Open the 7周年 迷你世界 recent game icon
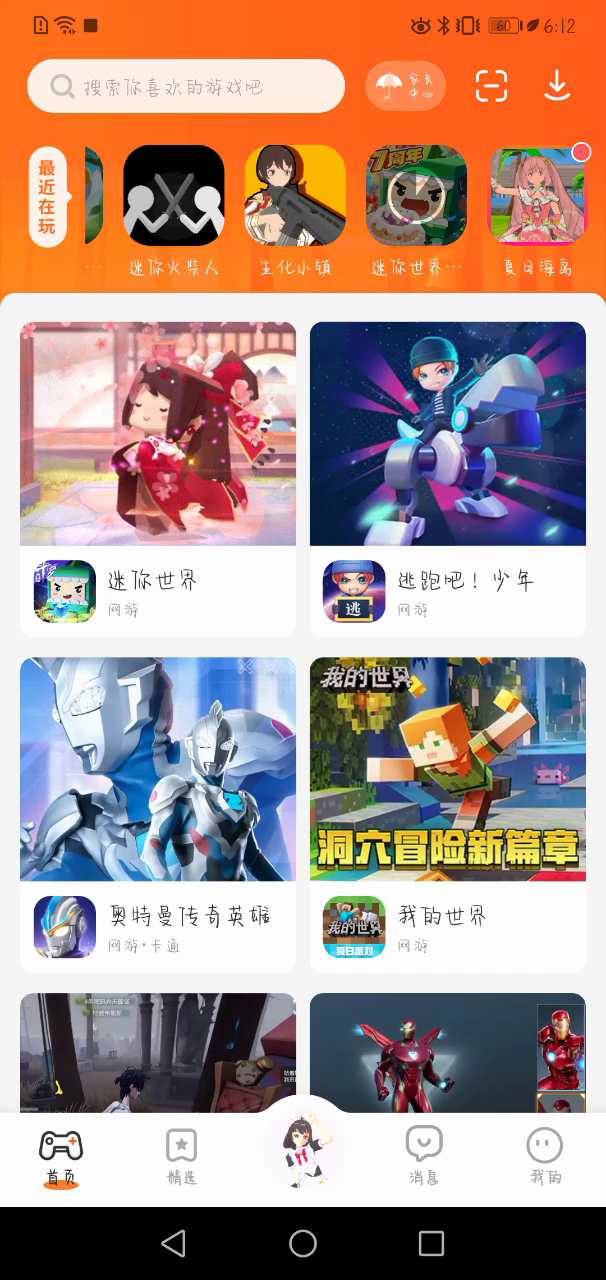606x1280 pixels. point(416,196)
